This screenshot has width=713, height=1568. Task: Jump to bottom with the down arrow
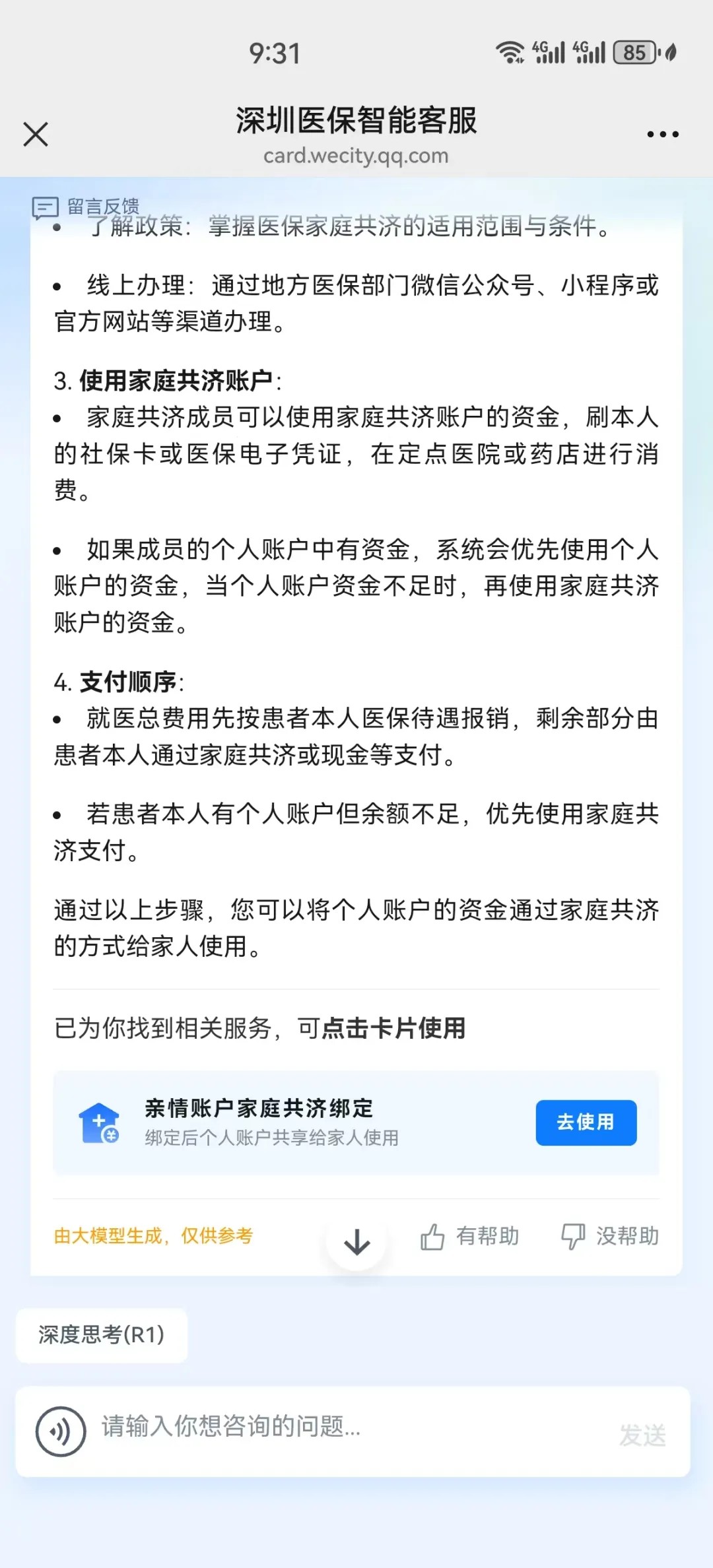[356, 1242]
